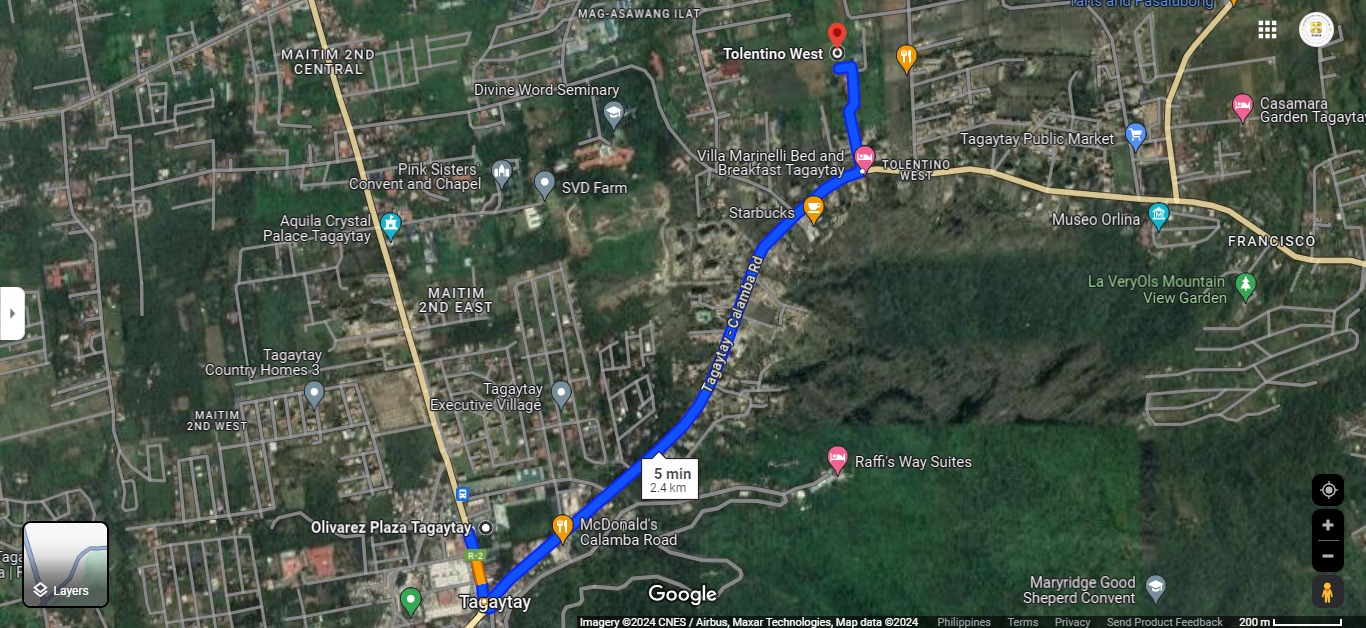1366x628 pixels.
Task: Show my current location
Action: coord(1328,490)
